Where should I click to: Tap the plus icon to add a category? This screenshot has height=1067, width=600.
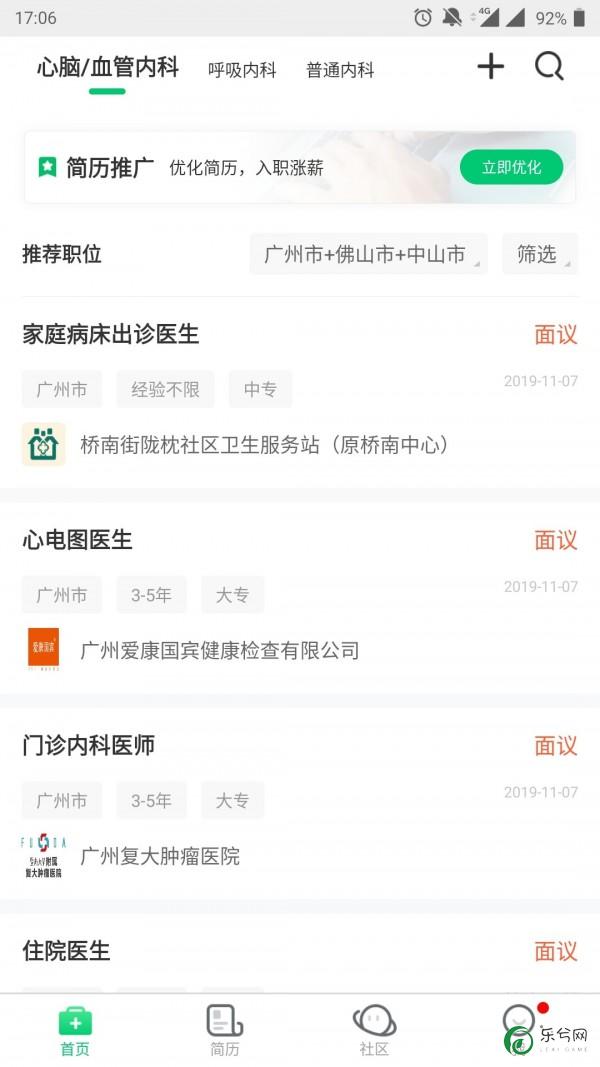pyautogui.click(x=490, y=67)
